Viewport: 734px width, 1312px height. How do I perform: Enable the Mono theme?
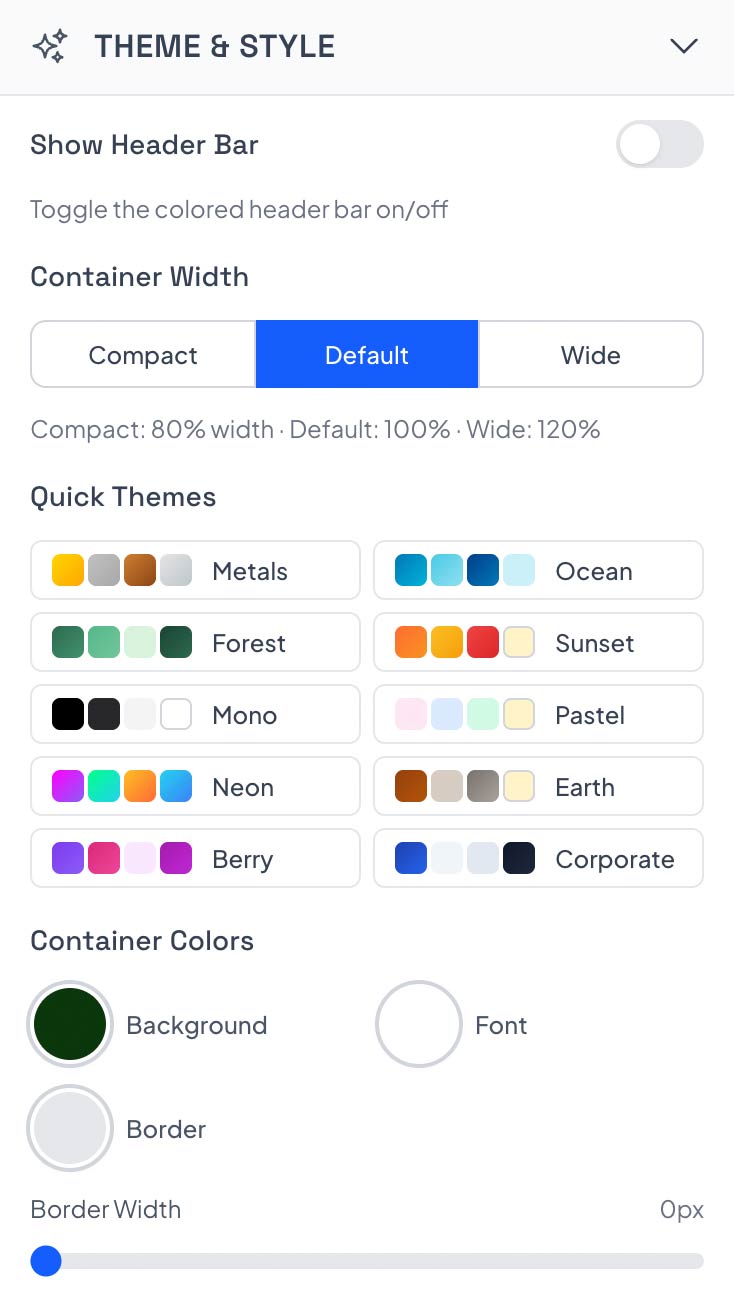(x=194, y=714)
